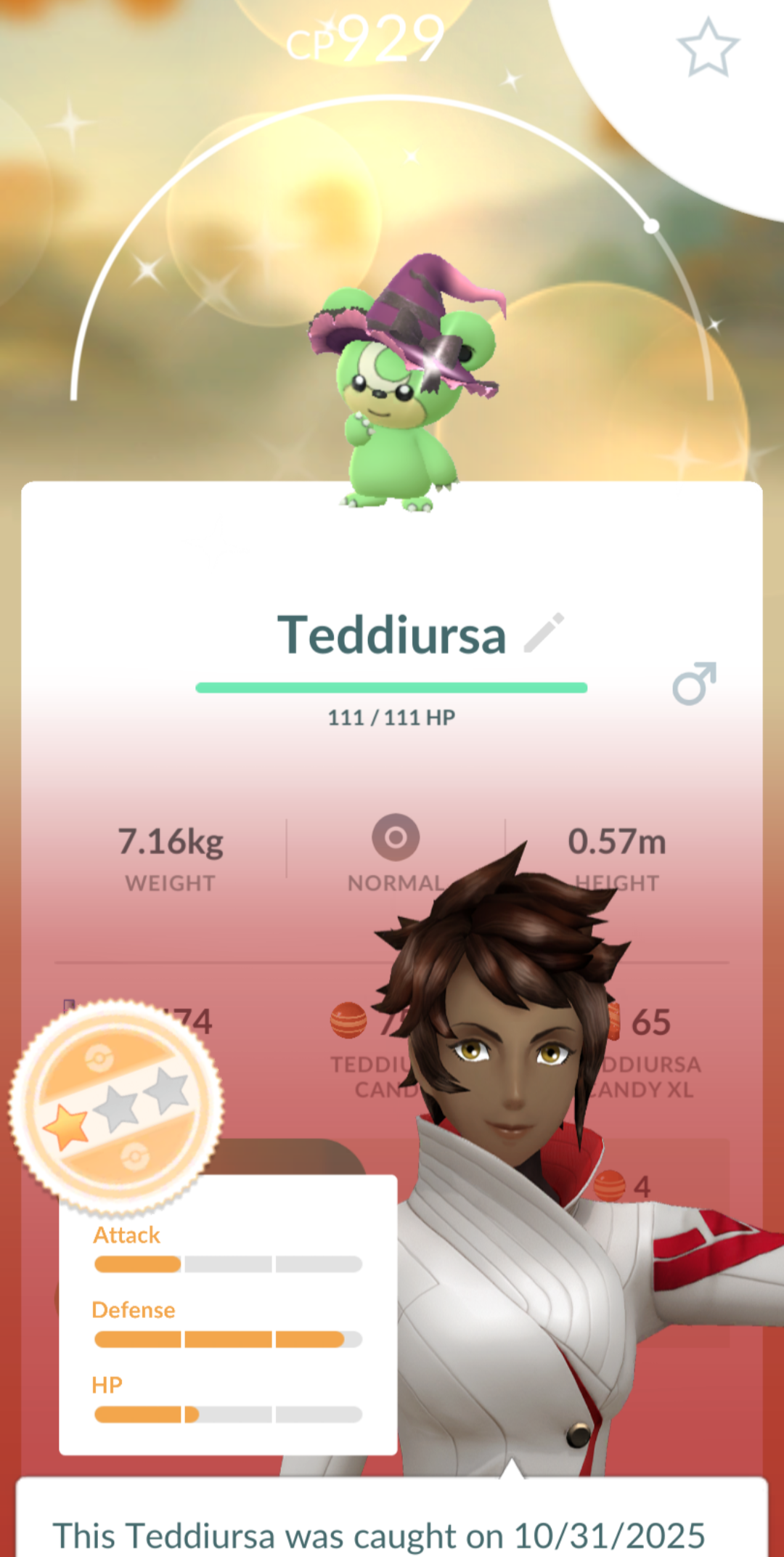Mark this Teddiursa as a favorite

click(x=708, y=48)
